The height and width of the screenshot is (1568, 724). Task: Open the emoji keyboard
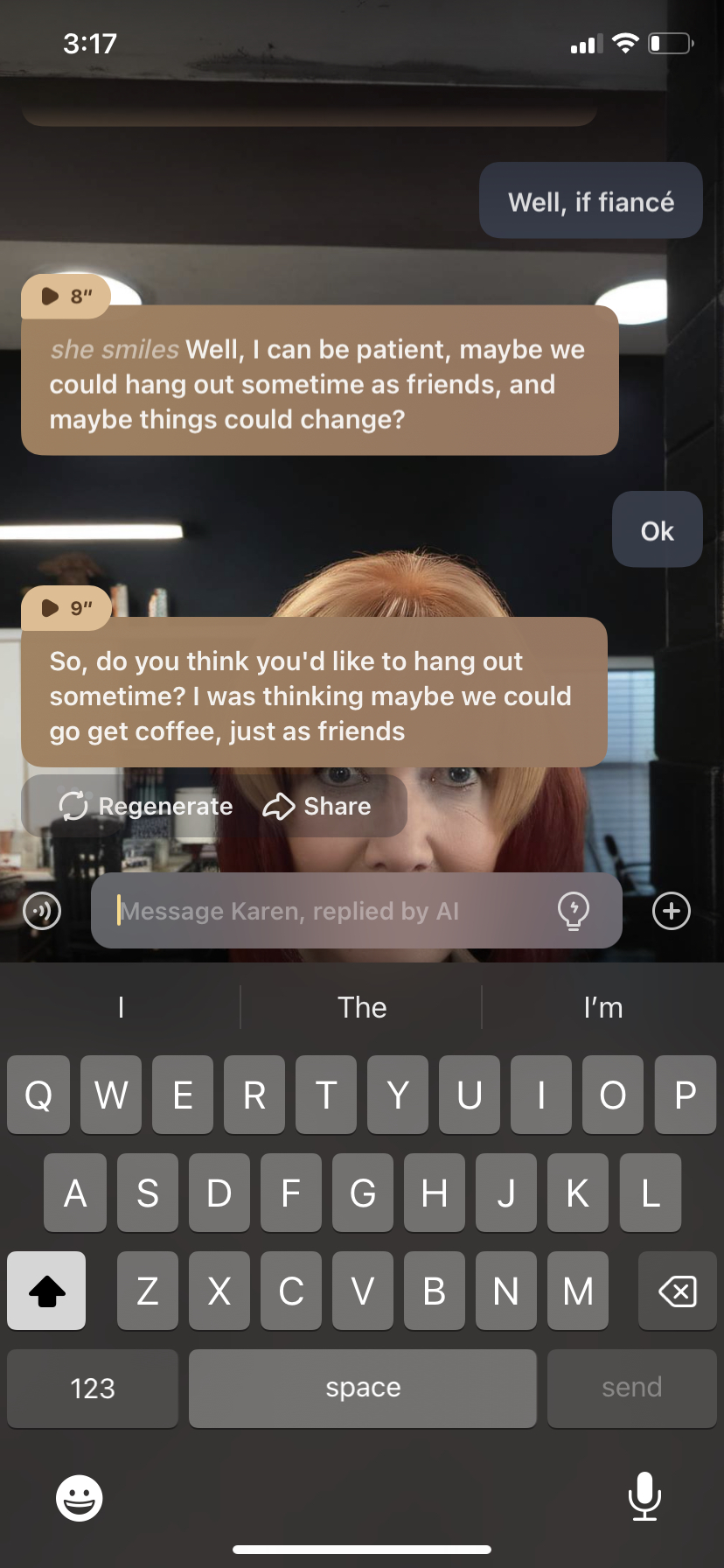point(80,1498)
